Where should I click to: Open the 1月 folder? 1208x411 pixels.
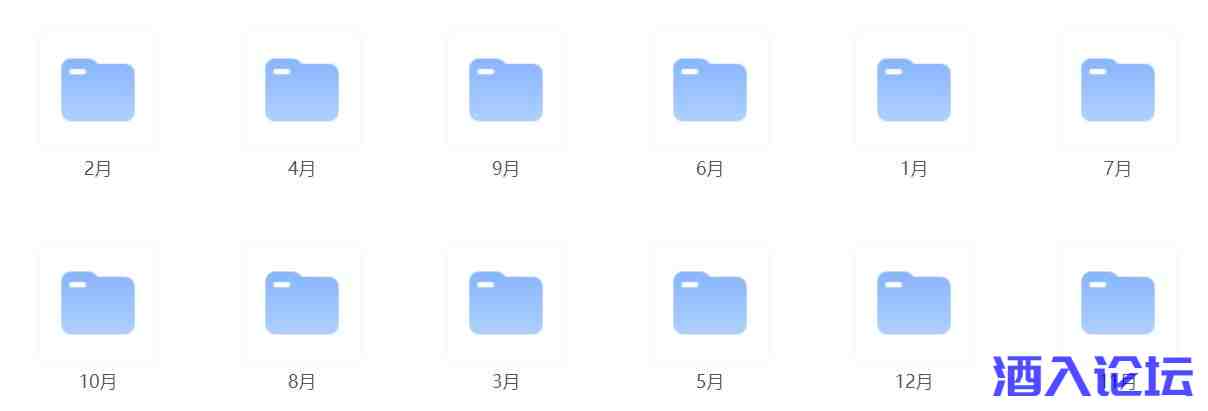[x=914, y=90]
